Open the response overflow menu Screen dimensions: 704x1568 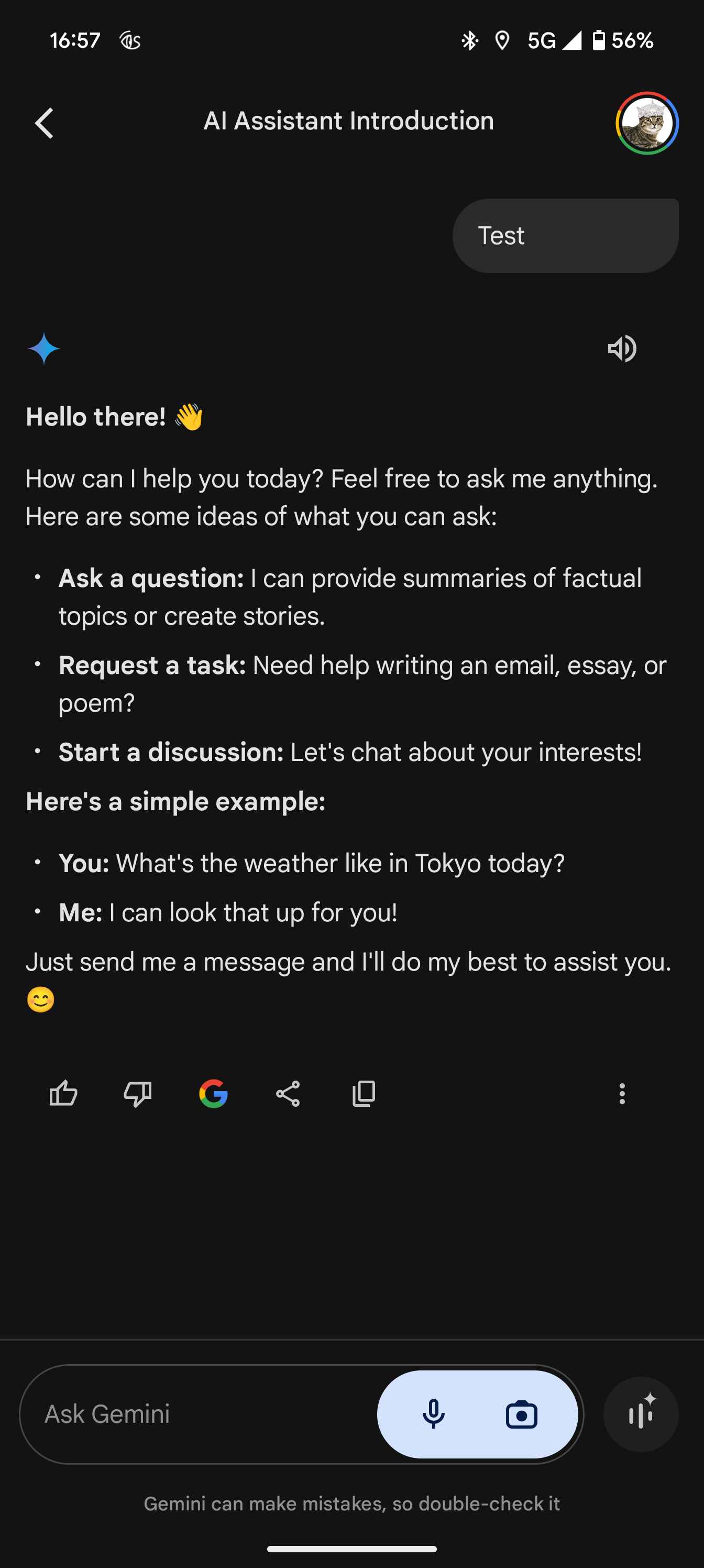coord(621,1094)
